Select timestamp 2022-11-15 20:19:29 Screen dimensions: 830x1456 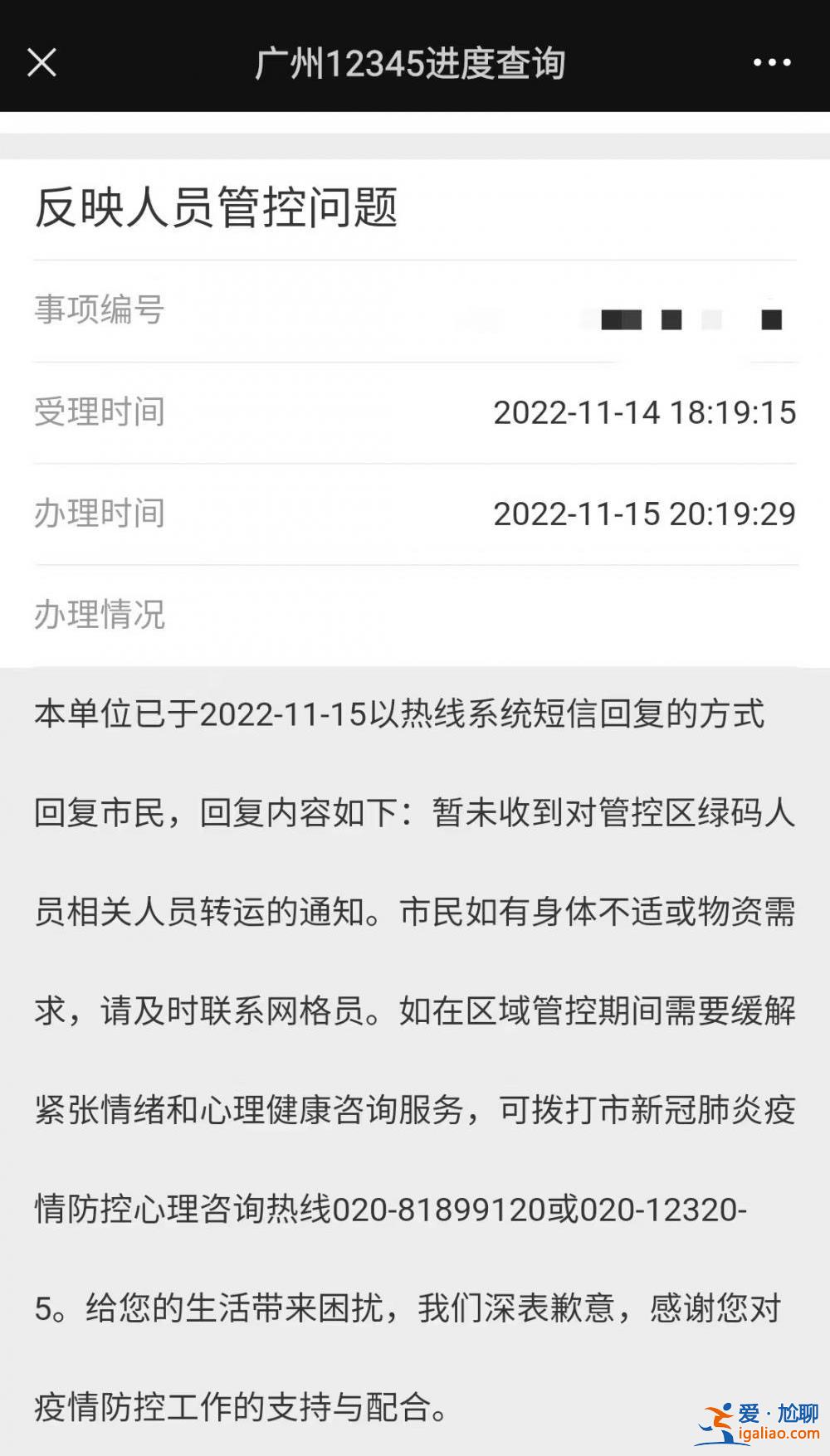(x=645, y=514)
